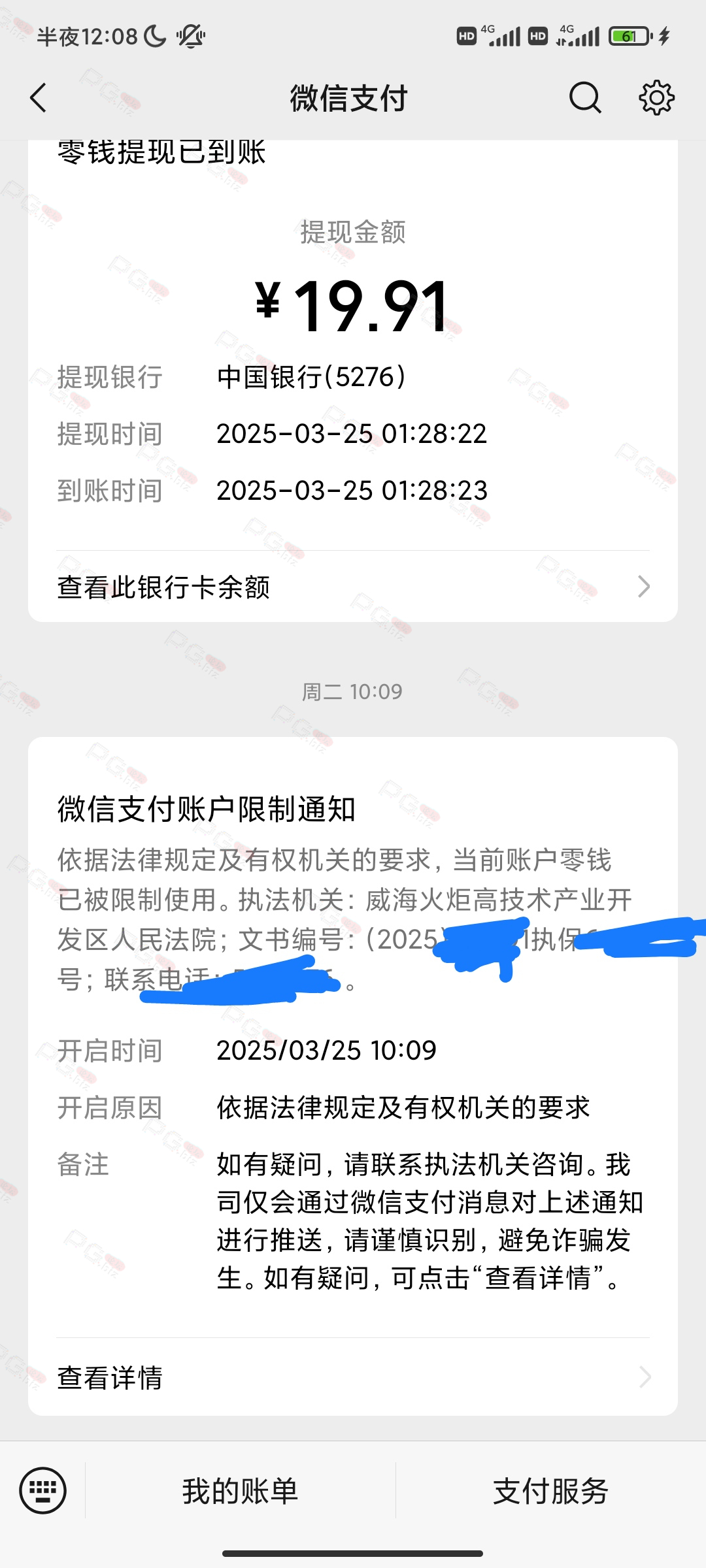Open 支付服务 menu
This screenshot has height=1568, width=706.
(x=551, y=1492)
